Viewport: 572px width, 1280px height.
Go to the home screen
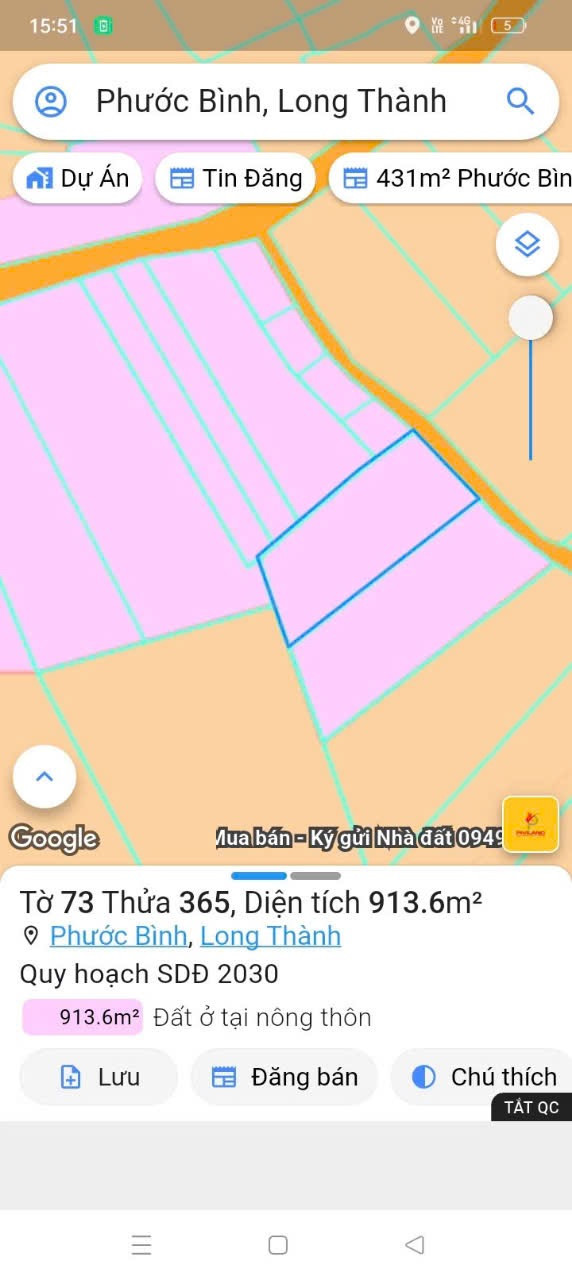[x=278, y=1245]
